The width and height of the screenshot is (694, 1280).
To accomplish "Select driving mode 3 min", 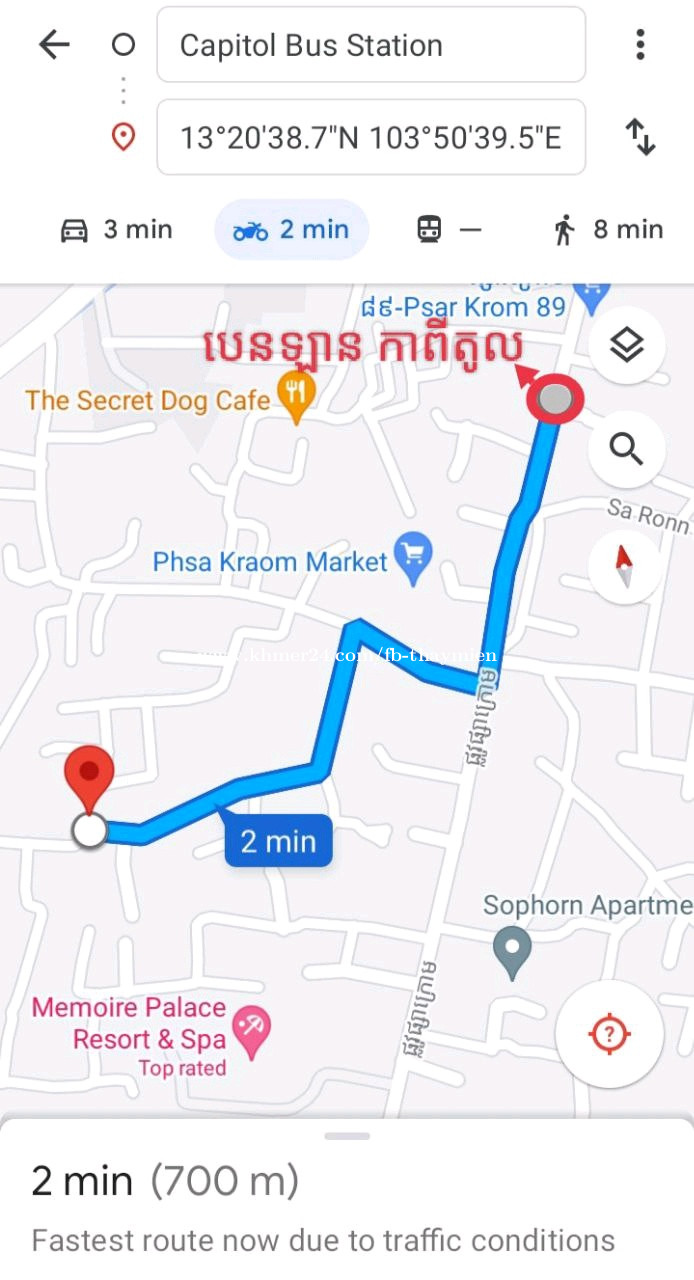I will click(117, 230).
